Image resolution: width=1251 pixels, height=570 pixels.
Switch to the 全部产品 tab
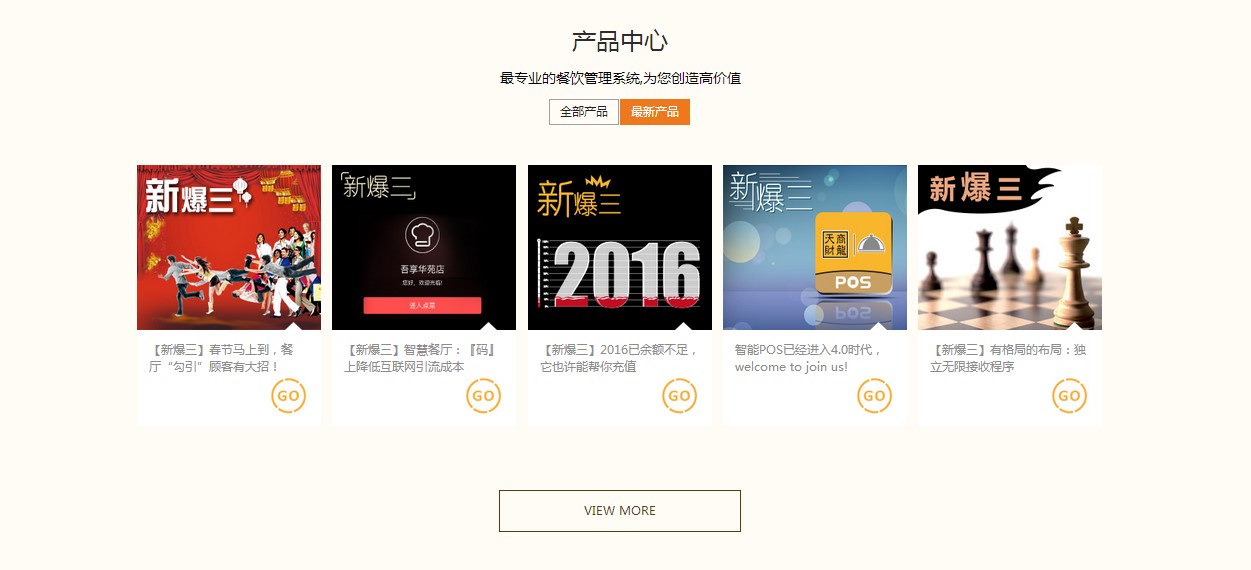[584, 112]
